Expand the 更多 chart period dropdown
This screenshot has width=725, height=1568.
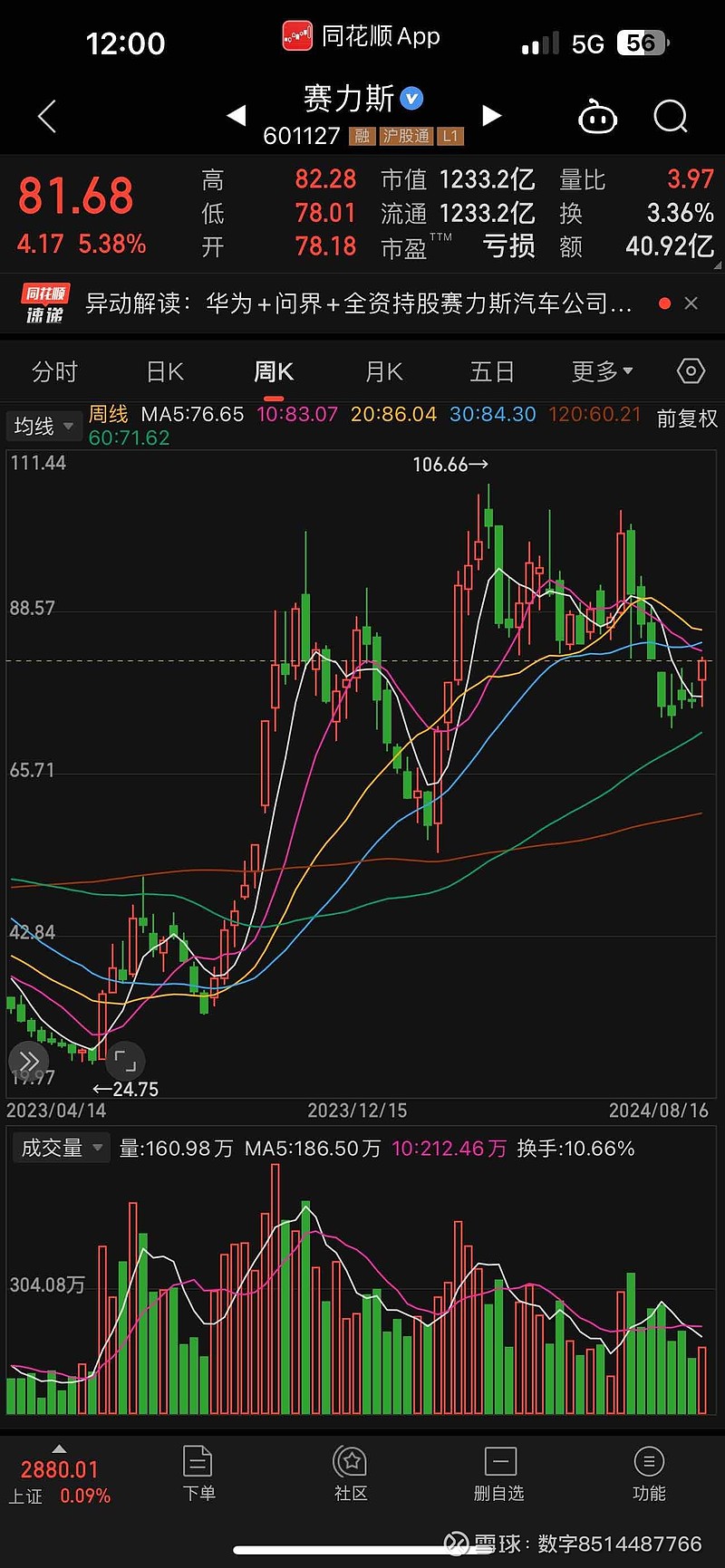pos(602,371)
